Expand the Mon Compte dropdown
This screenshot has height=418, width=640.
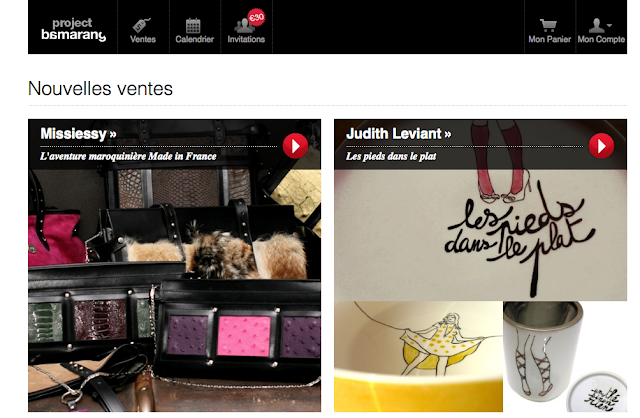point(601,28)
